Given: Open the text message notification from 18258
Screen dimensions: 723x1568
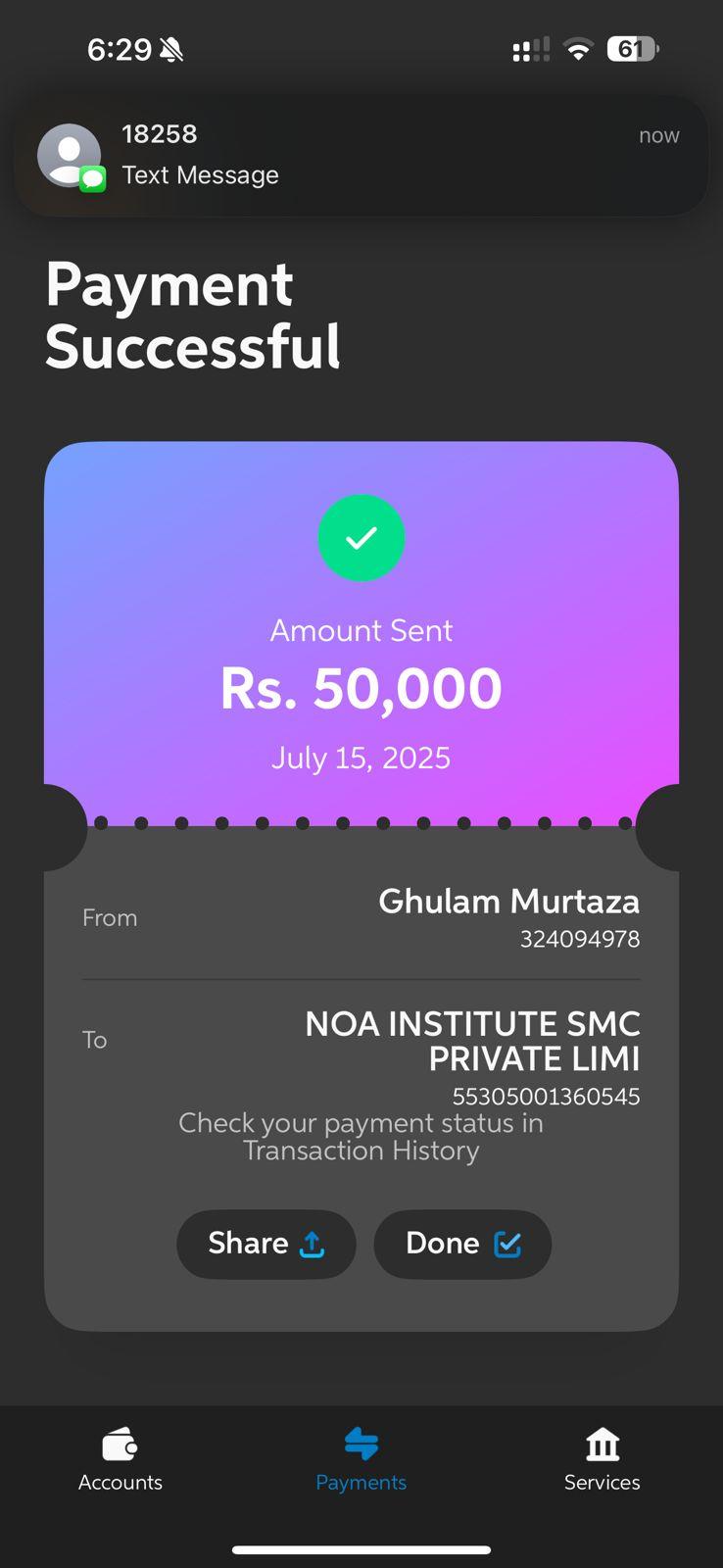Looking at the screenshot, I should point(361,155).
